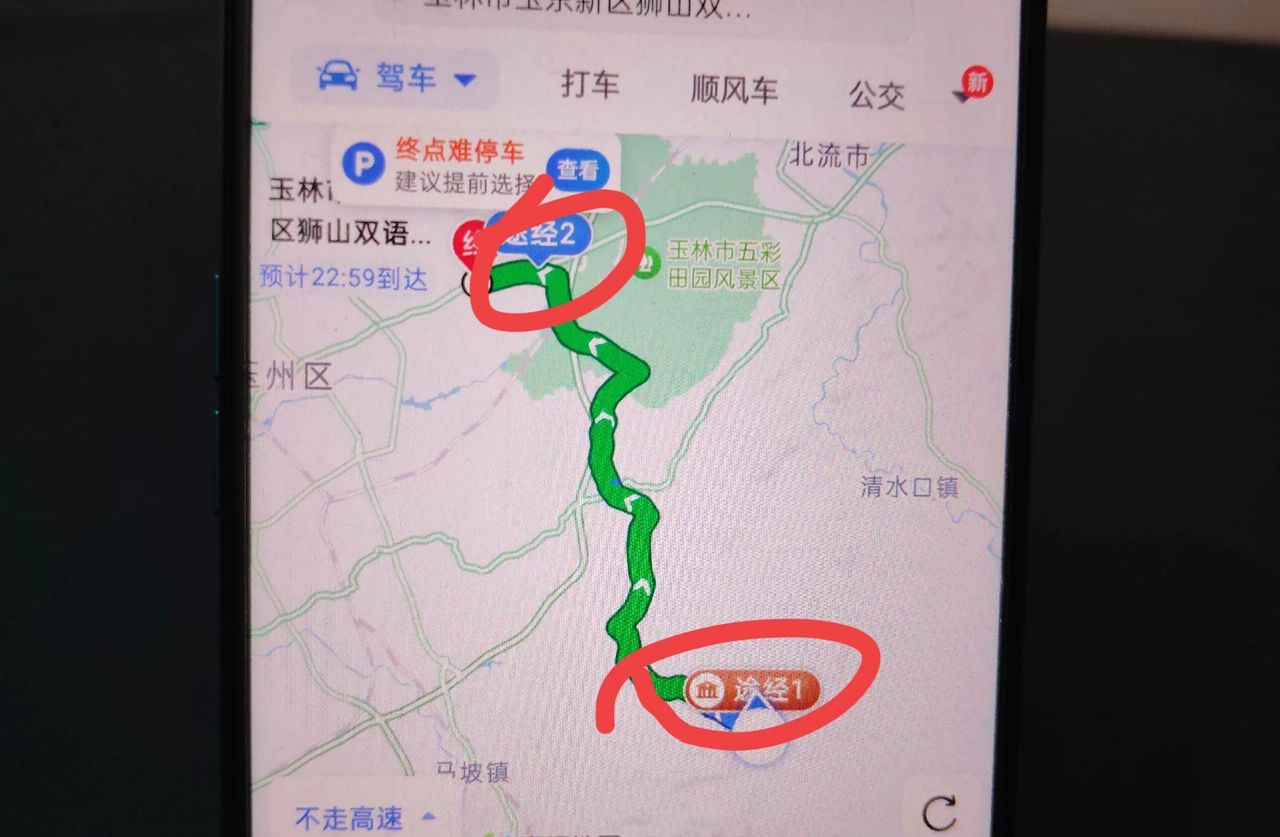
Task: Switch to the 公交 tab
Action: coord(876,95)
